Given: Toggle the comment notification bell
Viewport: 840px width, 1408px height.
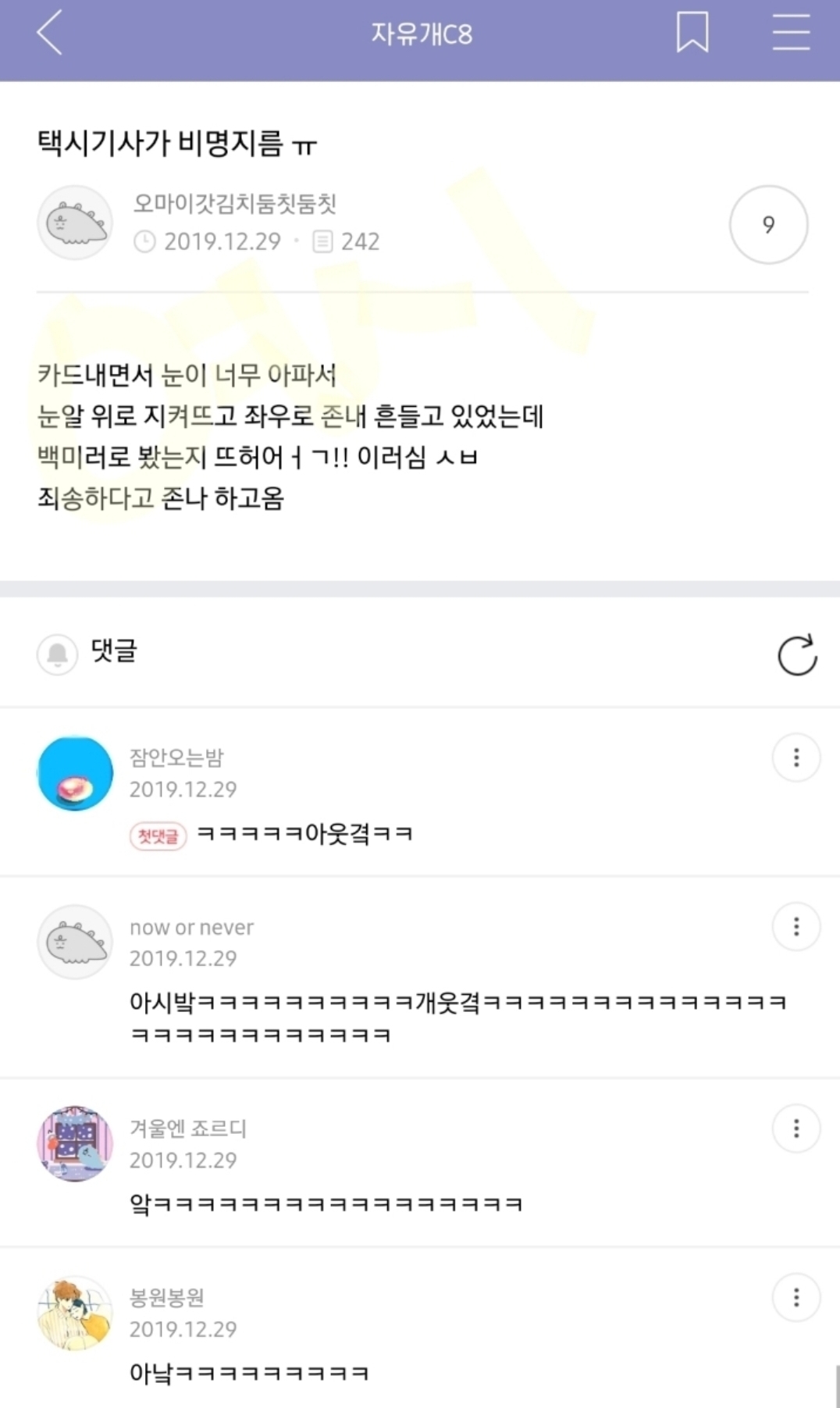Looking at the screenshot, I should tap(57, 654).
